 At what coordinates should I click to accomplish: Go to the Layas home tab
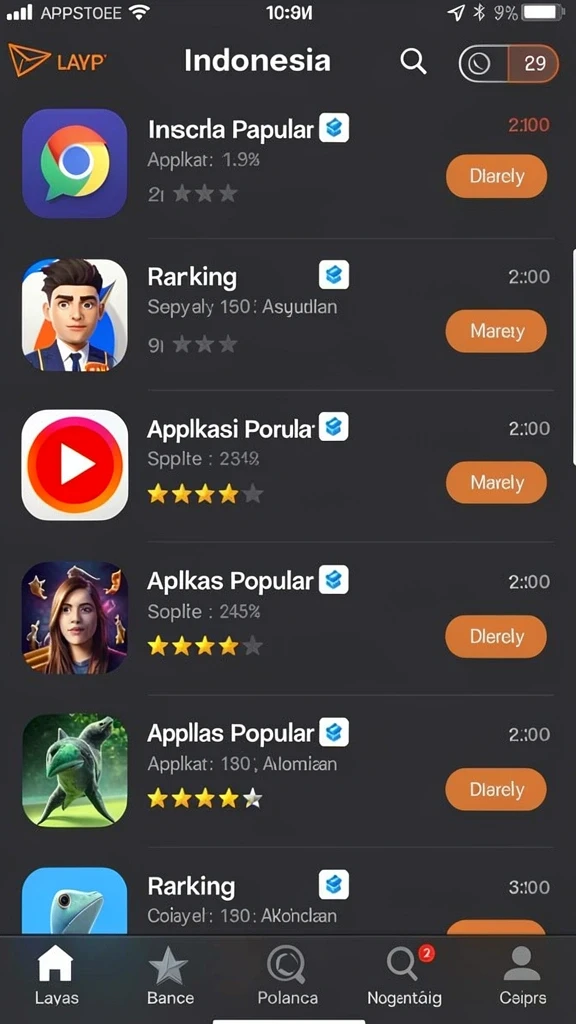(x=57, y=976)
